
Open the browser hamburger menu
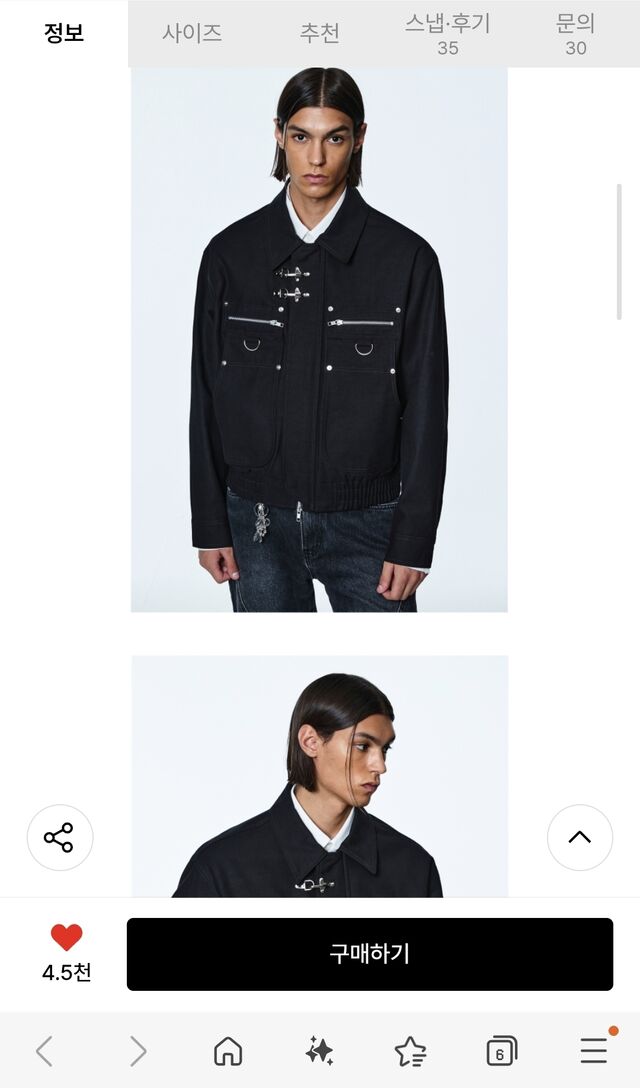(594, 1051)
